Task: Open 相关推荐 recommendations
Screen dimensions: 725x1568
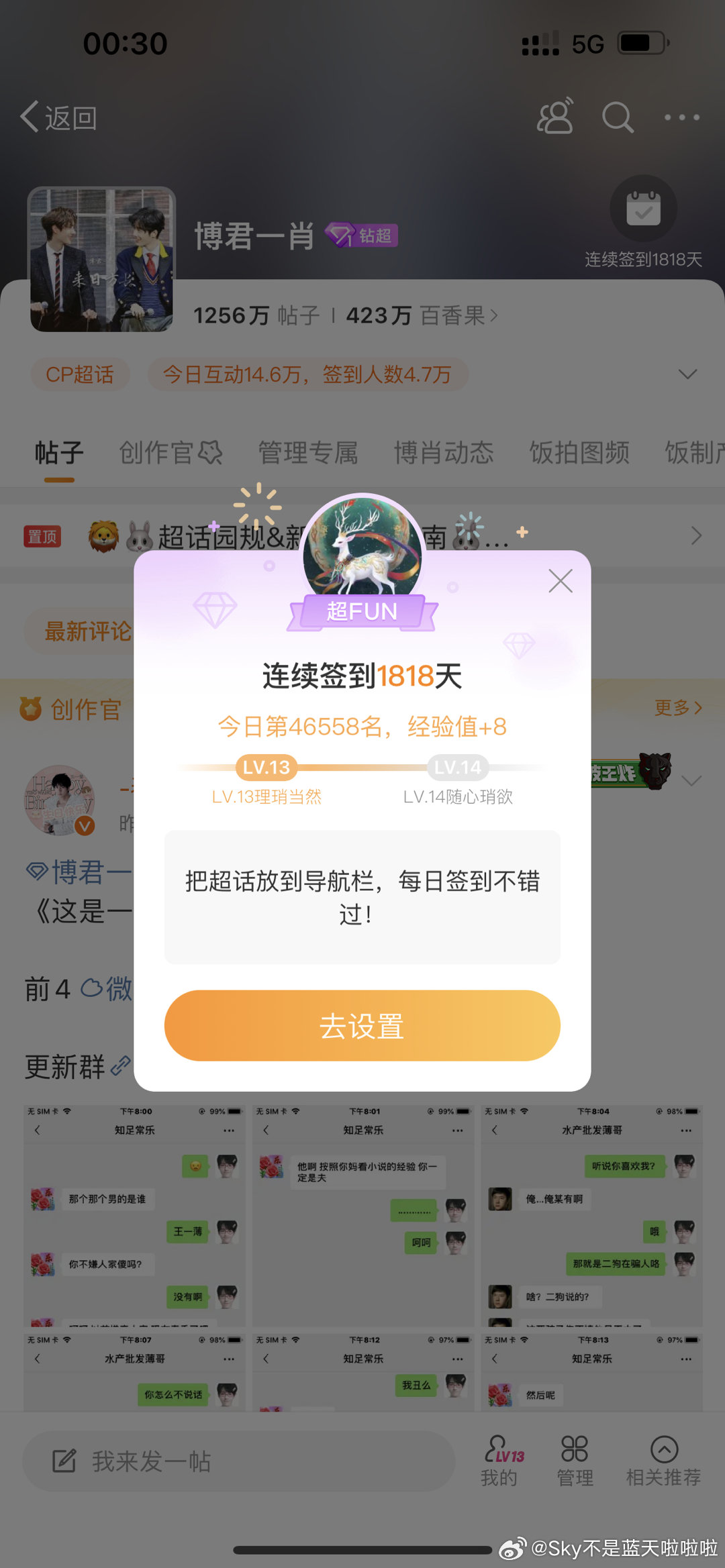Action: pos(663,1461)
